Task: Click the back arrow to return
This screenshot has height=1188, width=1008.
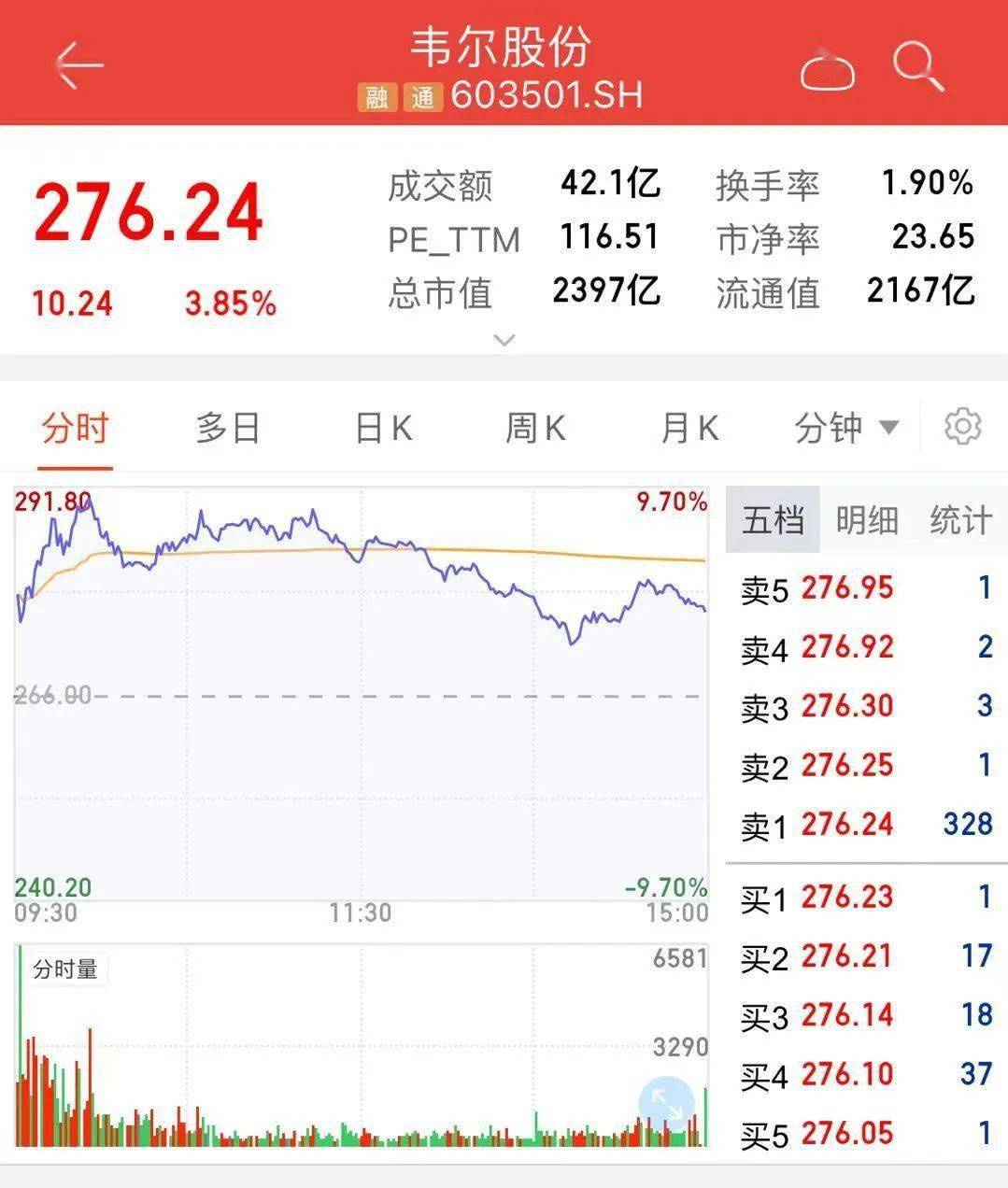Action: pos(78,64)
